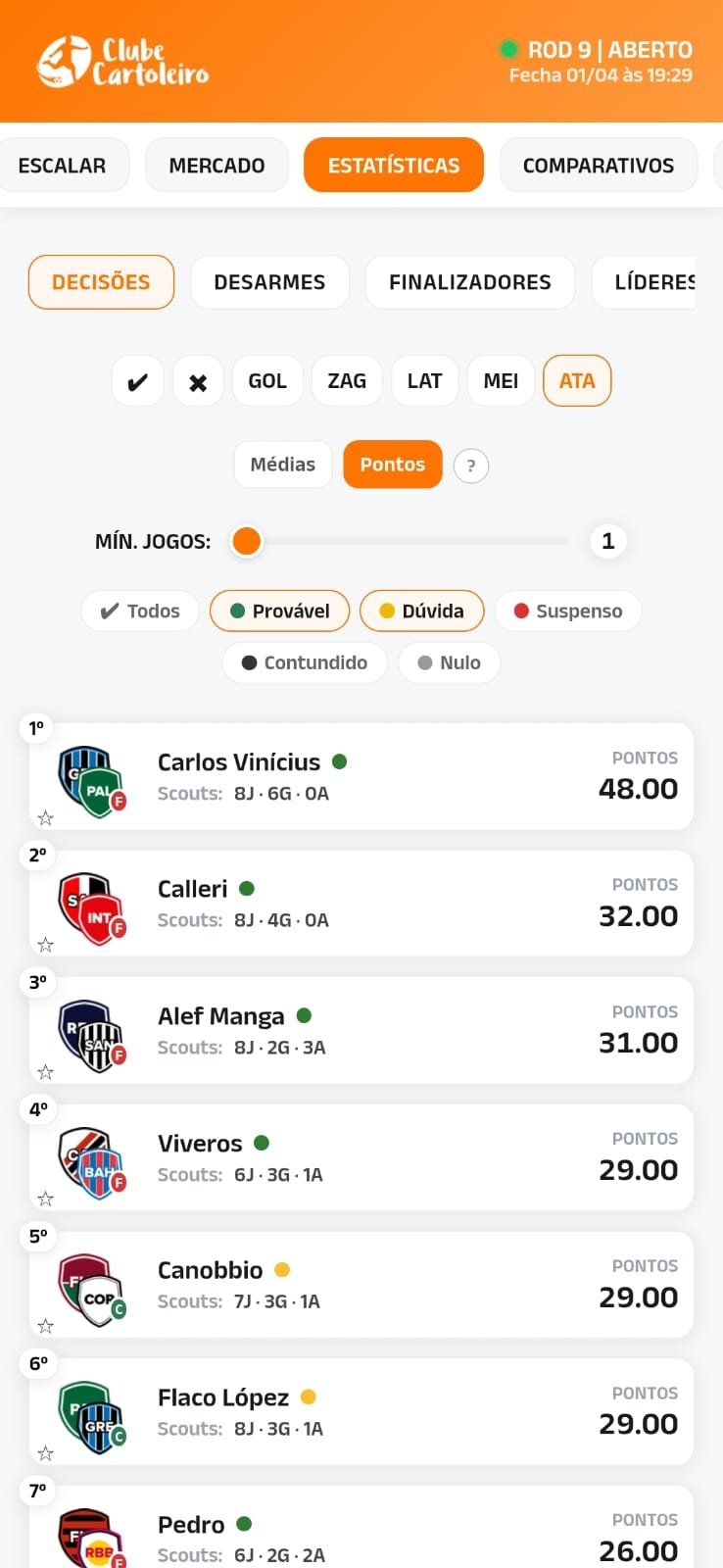Screen dimensions: 723x1568
Task: Click the star under Carlos Vinícius badge
Action: (44, 816)
